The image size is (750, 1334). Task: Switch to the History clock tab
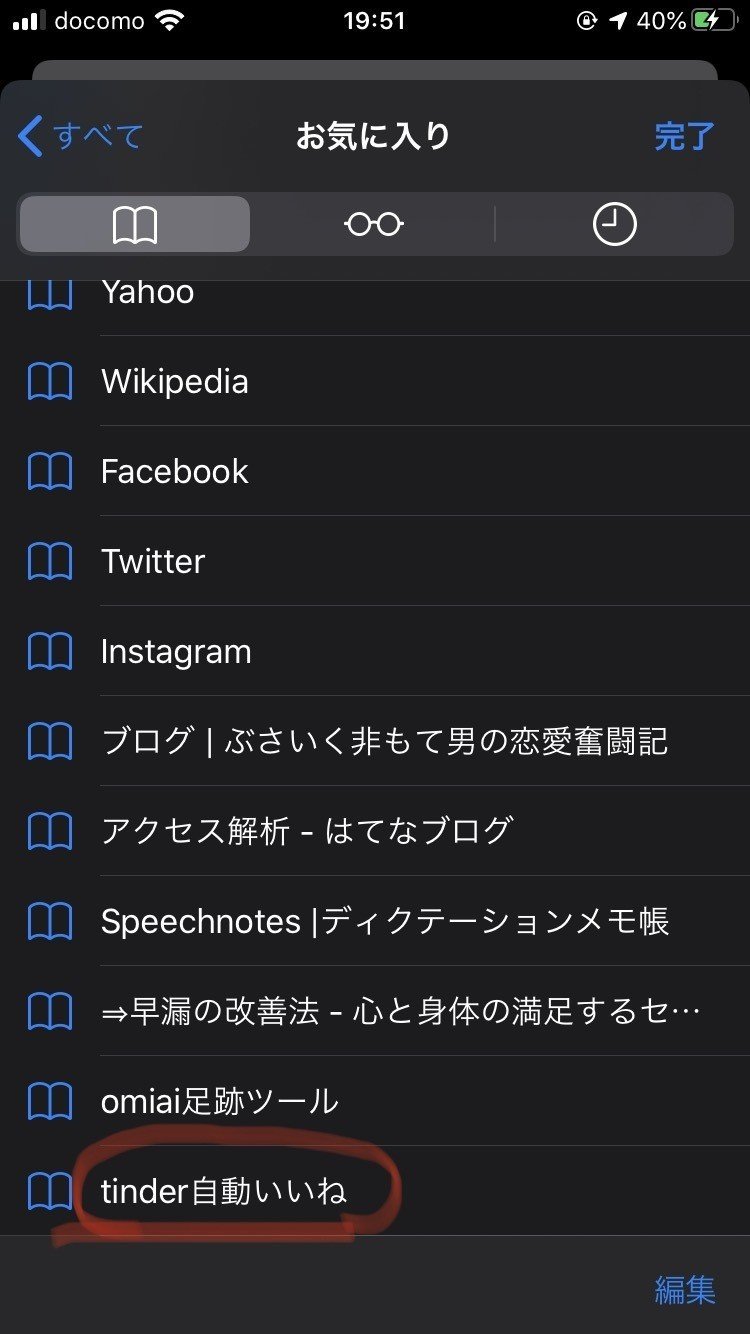(x=614, y=224)
